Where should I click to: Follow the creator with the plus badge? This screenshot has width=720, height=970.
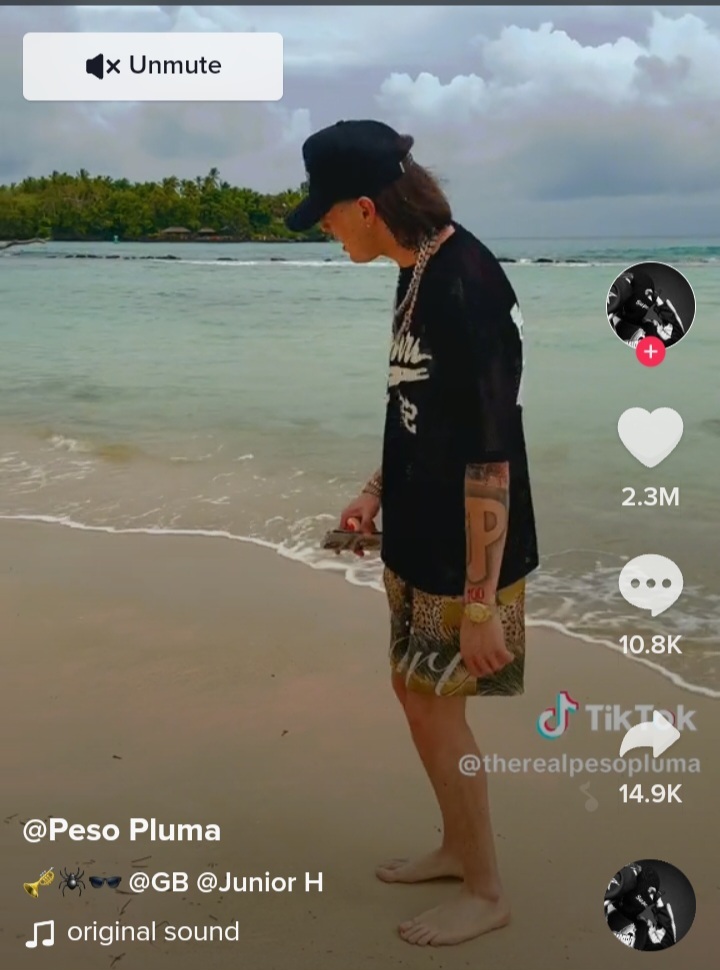tap(650, 352)
